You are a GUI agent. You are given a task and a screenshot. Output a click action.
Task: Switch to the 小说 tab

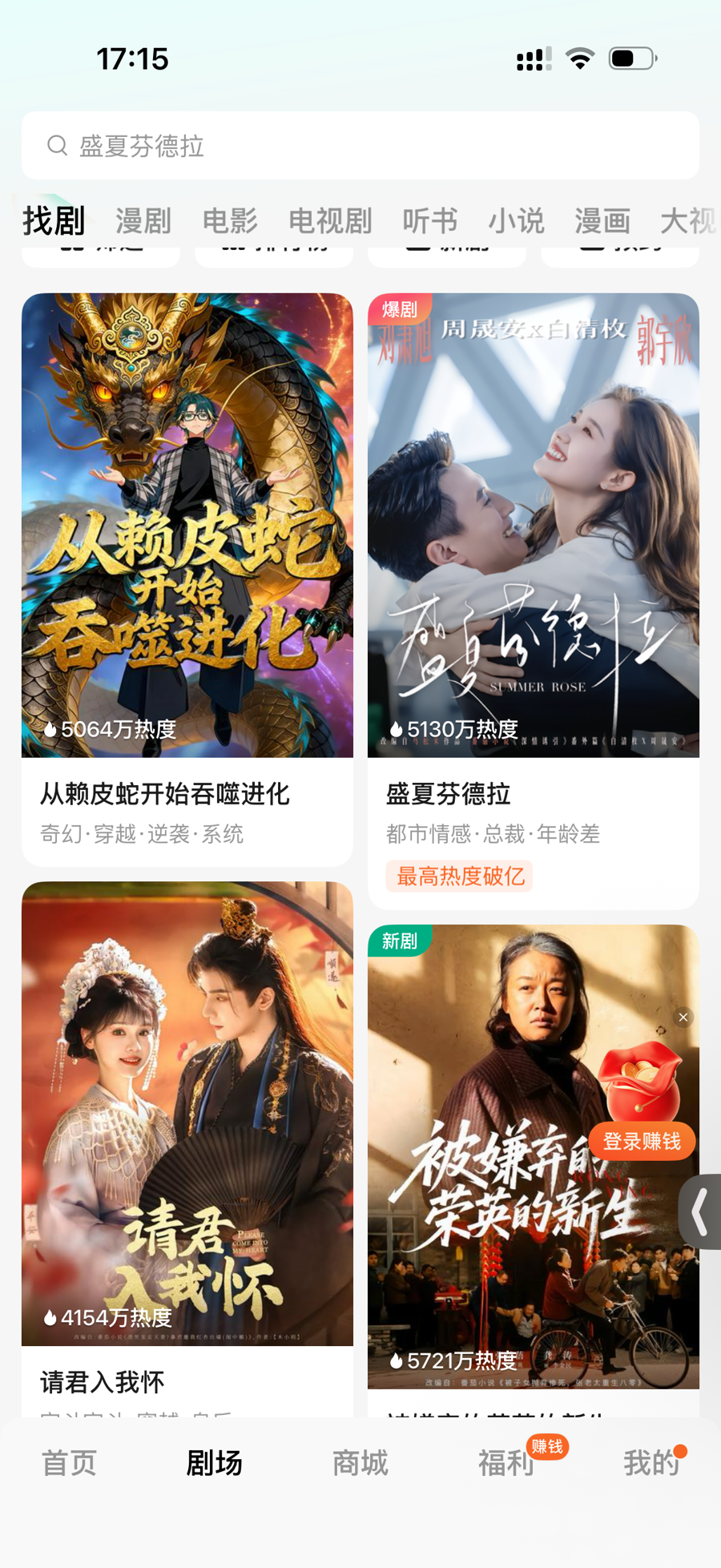coord(517,220)
